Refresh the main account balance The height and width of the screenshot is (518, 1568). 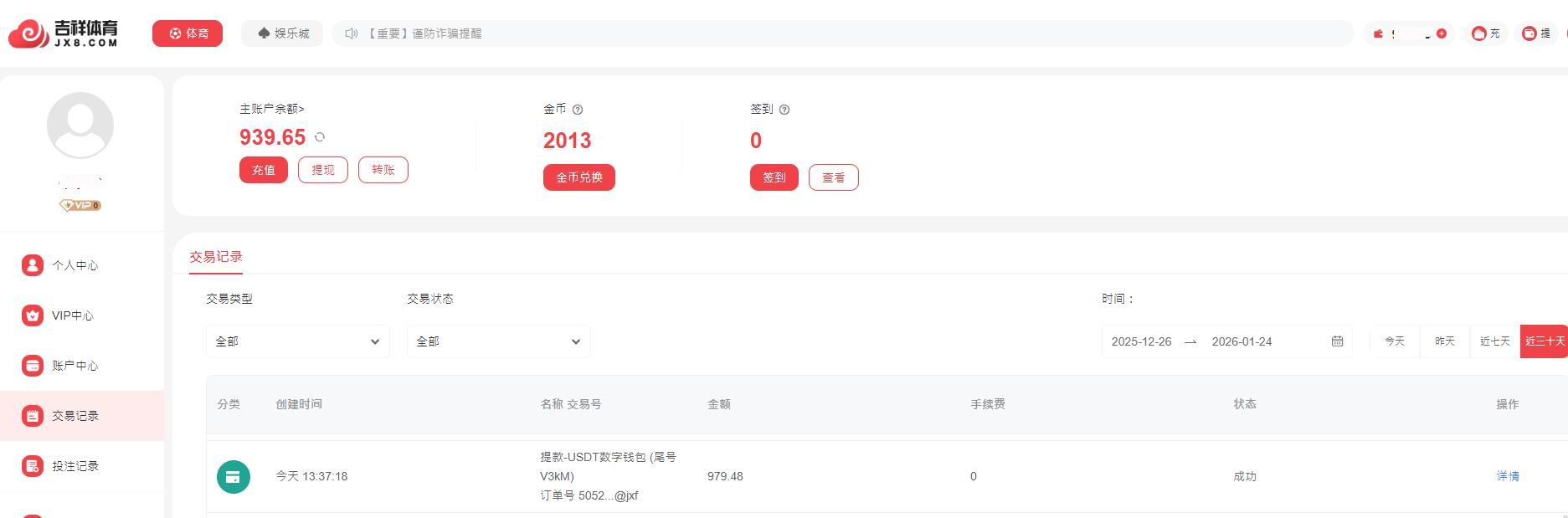tap(320, 137)
